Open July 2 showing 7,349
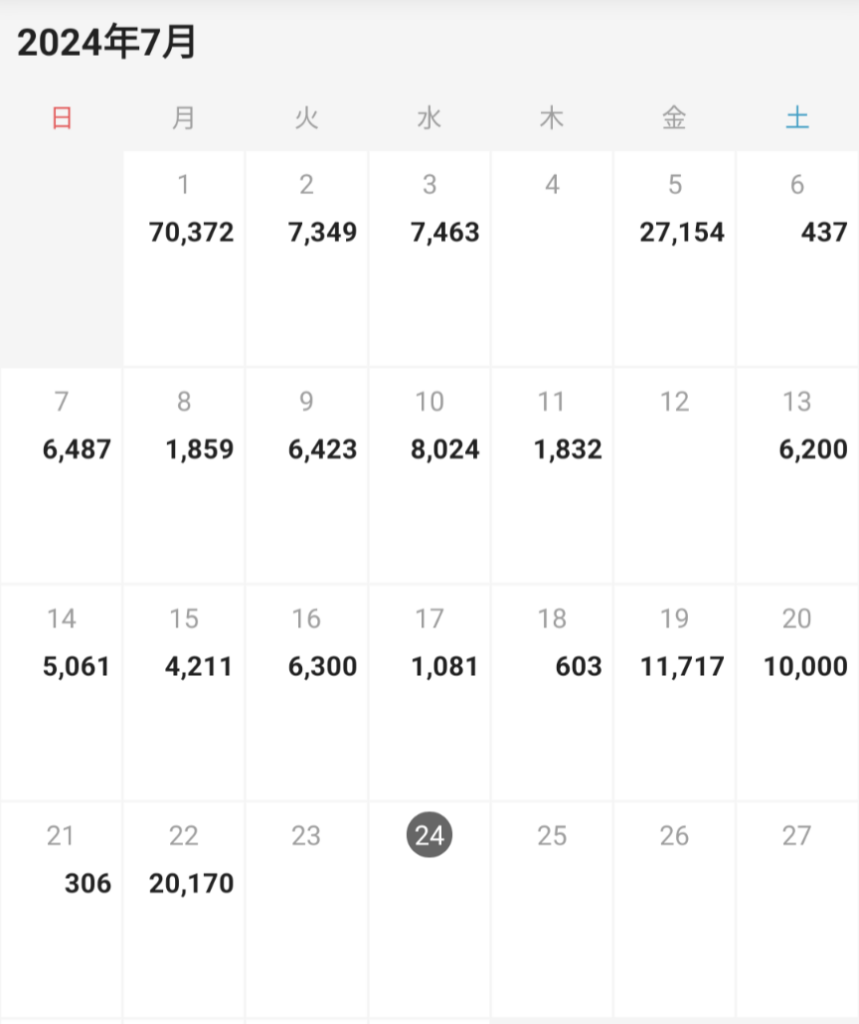This screenshot has height=1024, width=859. tap(307, 258)
